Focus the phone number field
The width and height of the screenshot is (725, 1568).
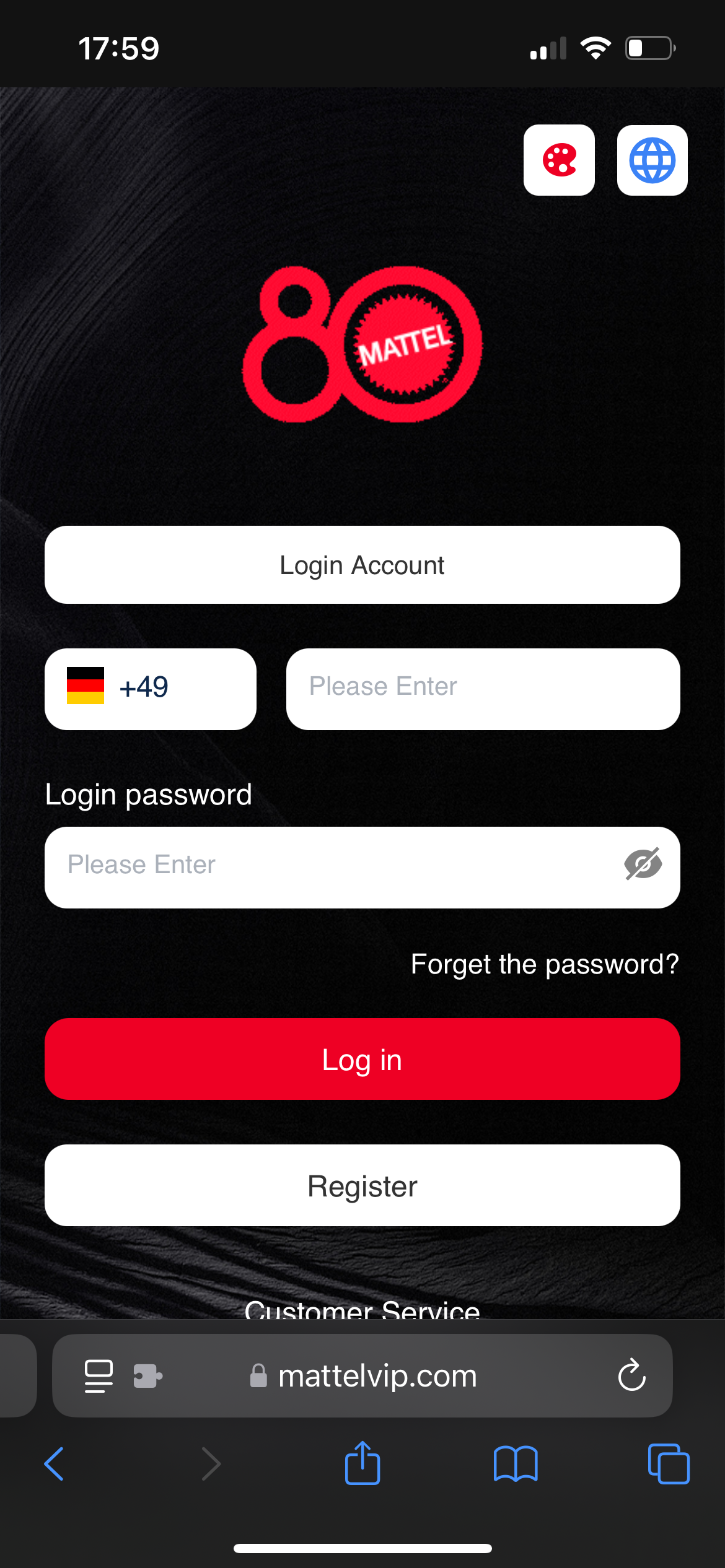(483, 689)
